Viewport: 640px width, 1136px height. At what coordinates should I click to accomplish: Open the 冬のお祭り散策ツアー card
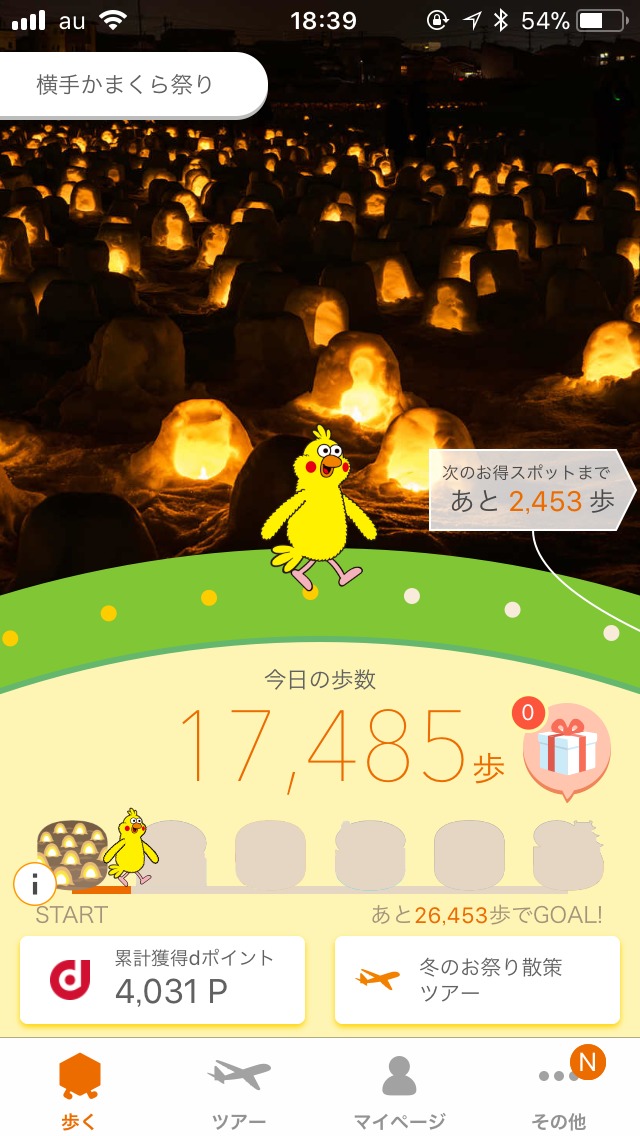(x=478, y=980)
